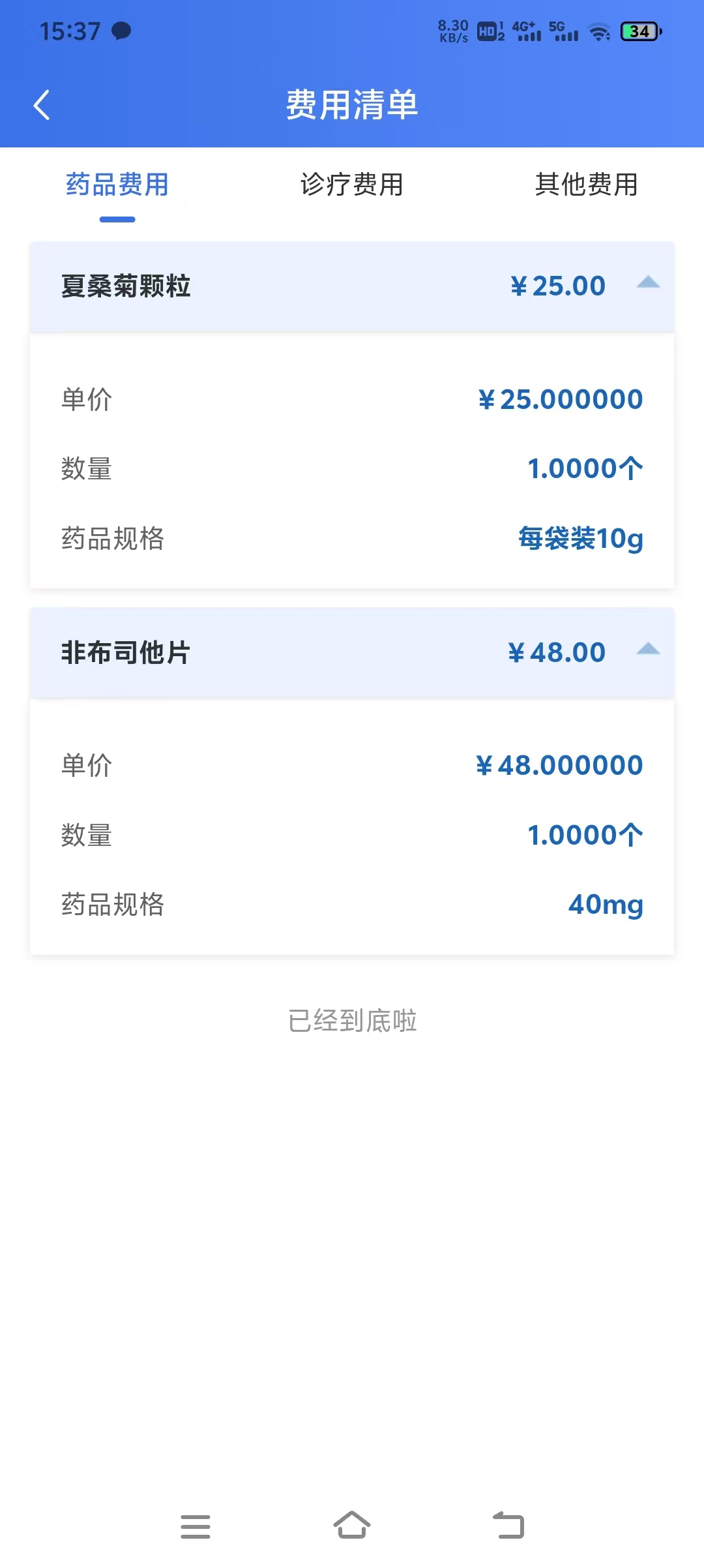The height and width of the screenshot is (1568, 704).
Task: Collapse the 夏桑菊颗粒 details
Action: tap(648, 284)
